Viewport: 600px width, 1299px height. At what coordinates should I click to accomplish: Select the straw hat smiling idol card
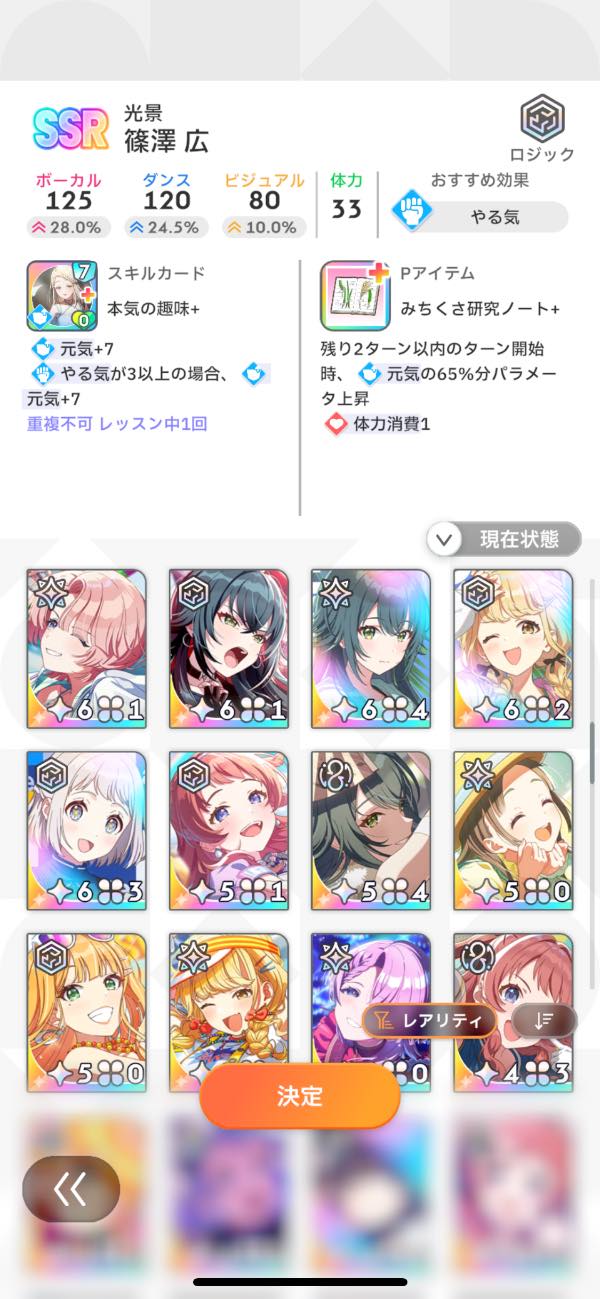click(513, 830)
